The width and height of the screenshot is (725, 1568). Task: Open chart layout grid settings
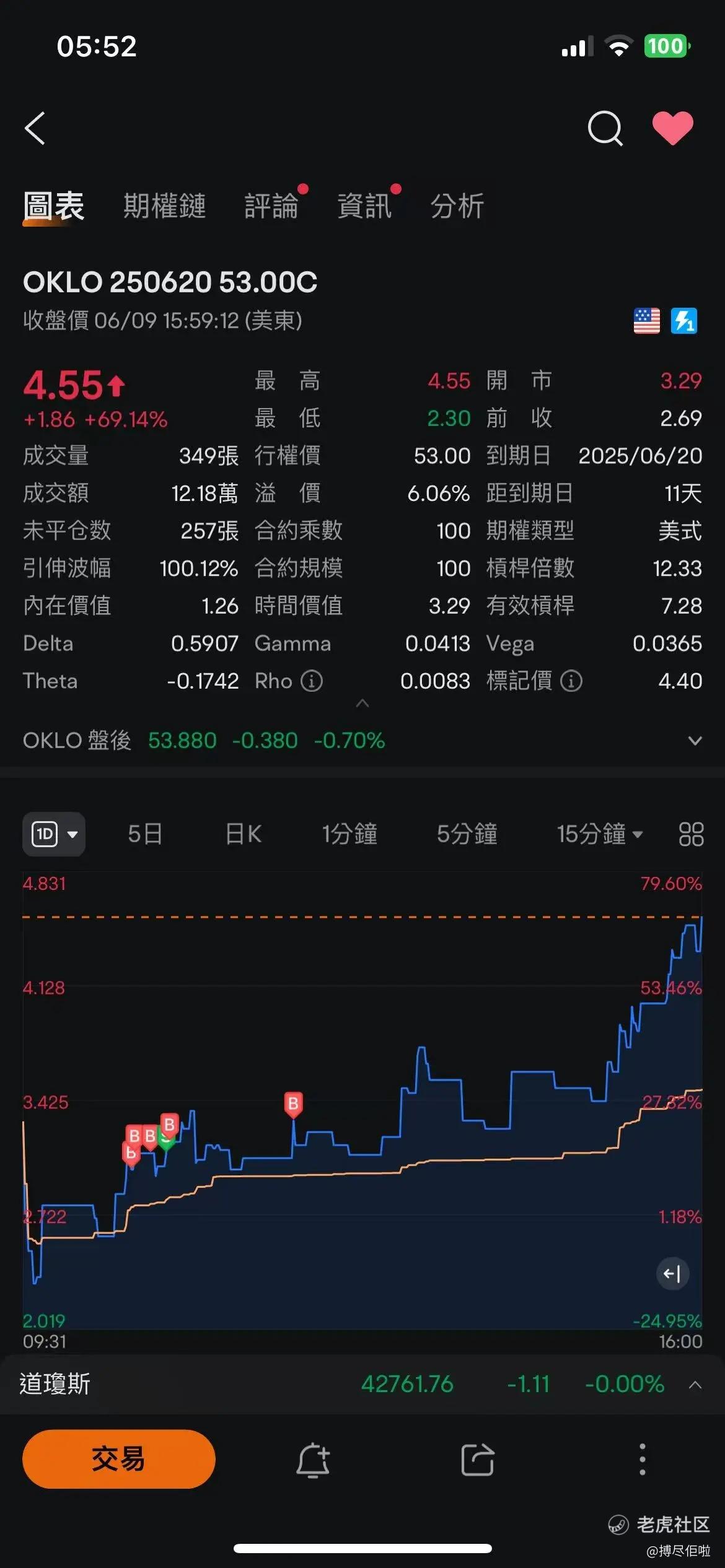click(x=691, y=834)
